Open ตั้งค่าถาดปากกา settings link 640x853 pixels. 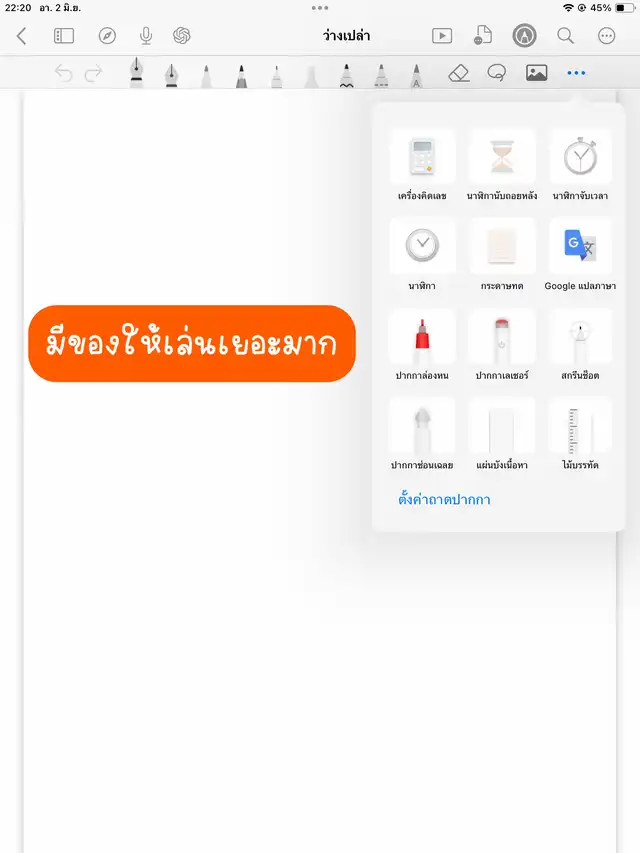(445, 499)
